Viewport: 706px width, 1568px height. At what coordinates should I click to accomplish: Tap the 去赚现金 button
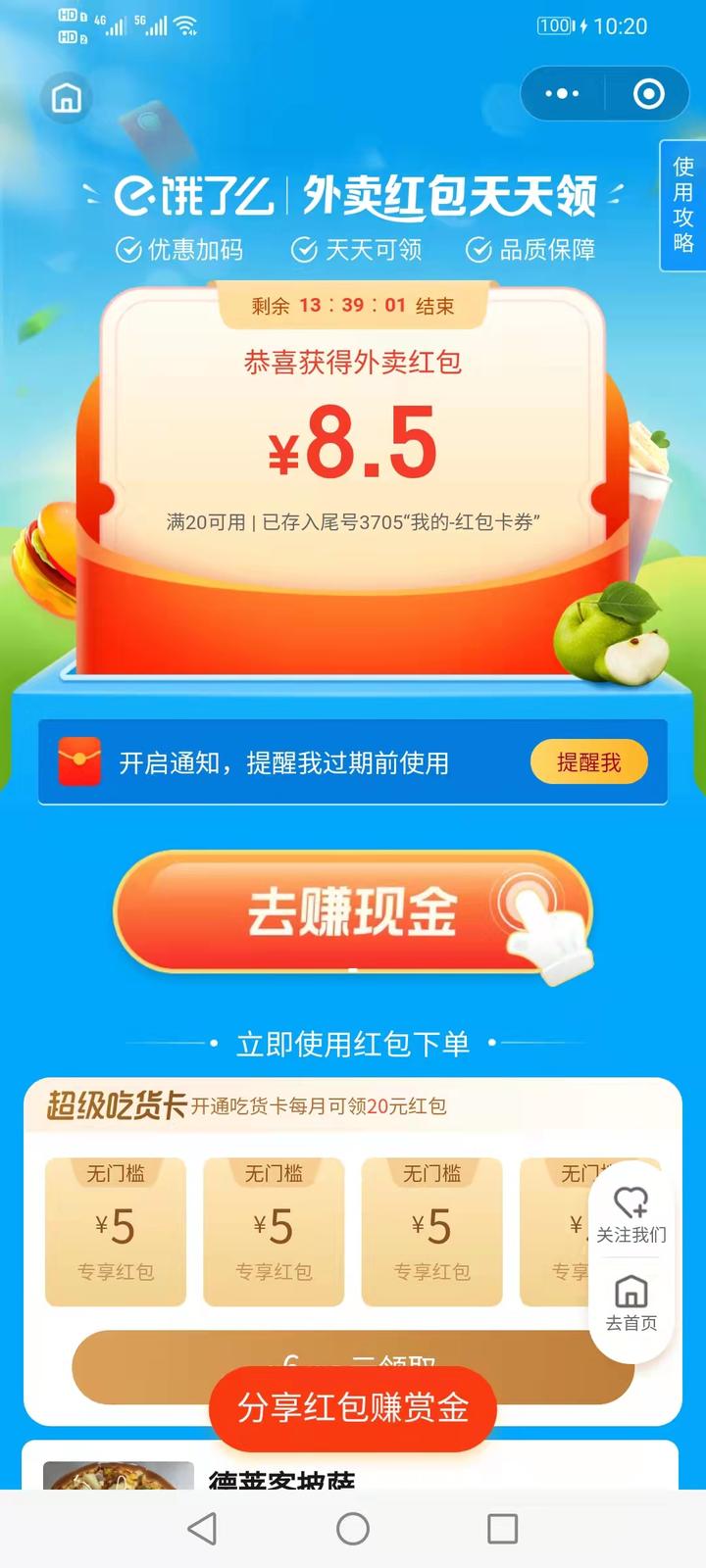pyautogui.click(x=353, y=912)
